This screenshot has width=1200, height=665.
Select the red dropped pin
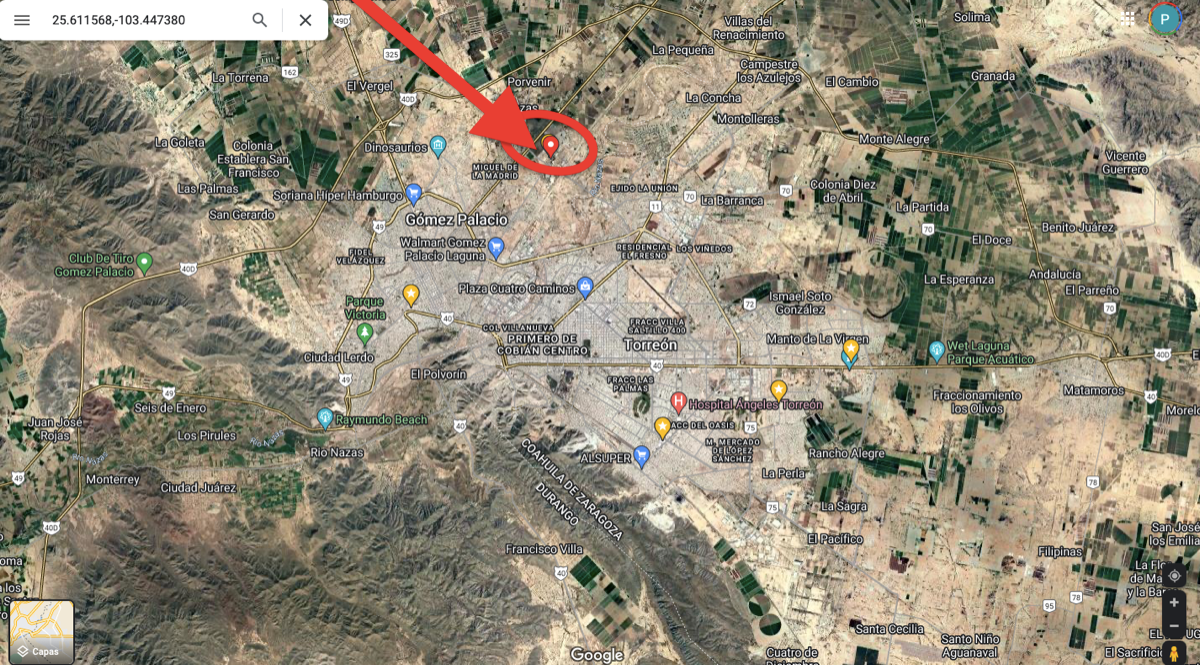549,146
